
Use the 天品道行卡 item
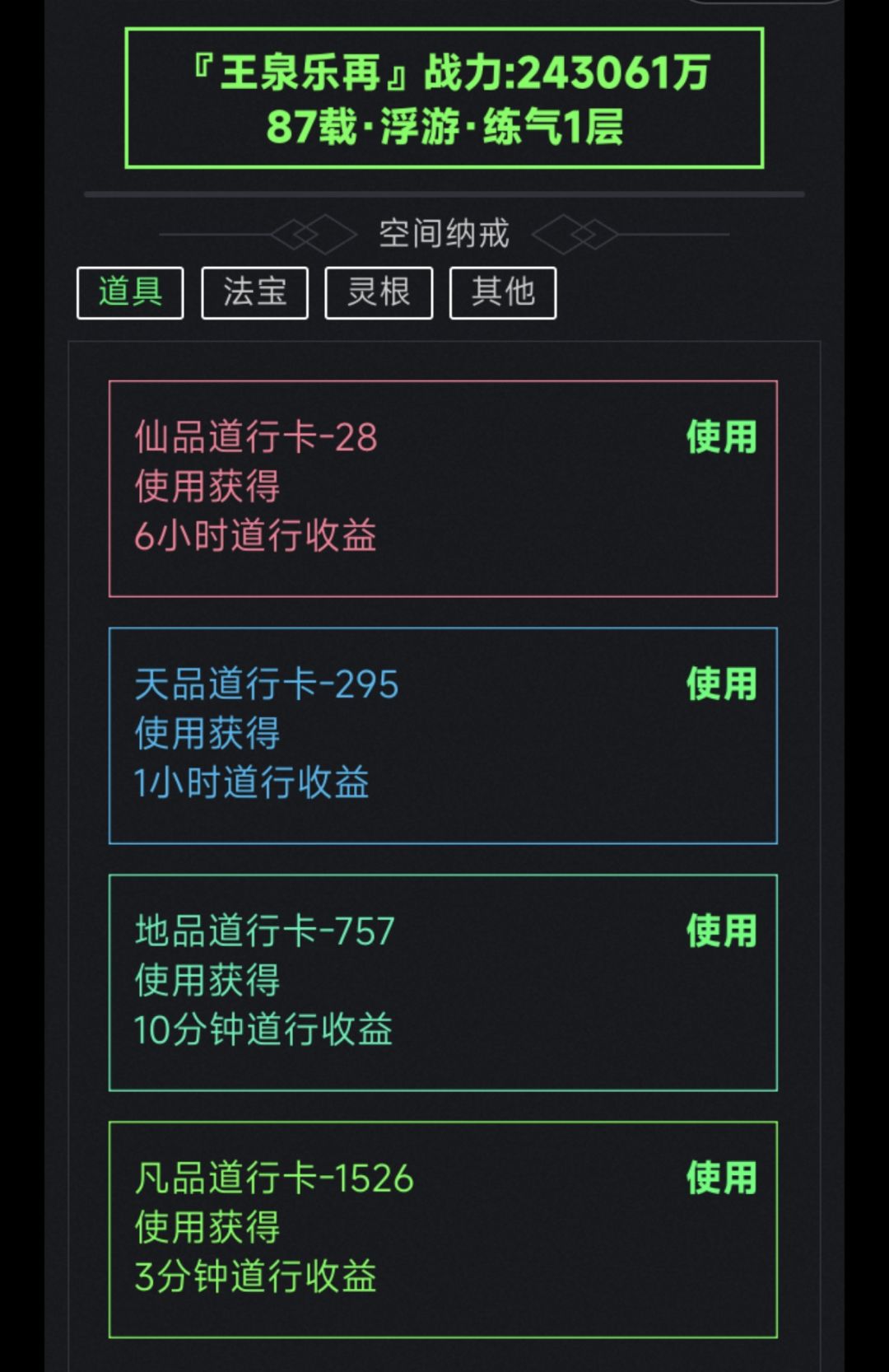click(x=721, y=684)
